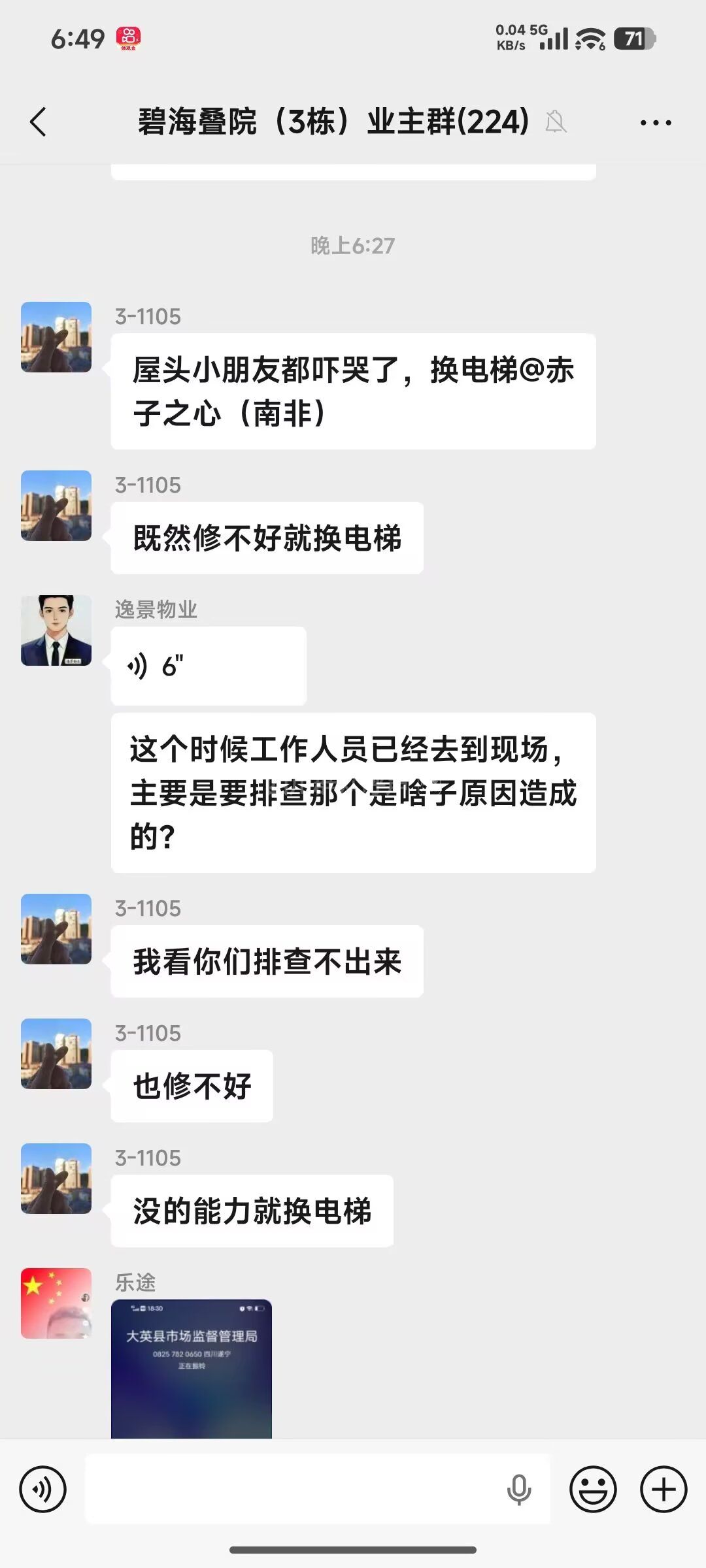The height and width of the screenshot is (1568, 706).
Task: Open the three-dot chat settings menu
Action: (x=655, y=122)
